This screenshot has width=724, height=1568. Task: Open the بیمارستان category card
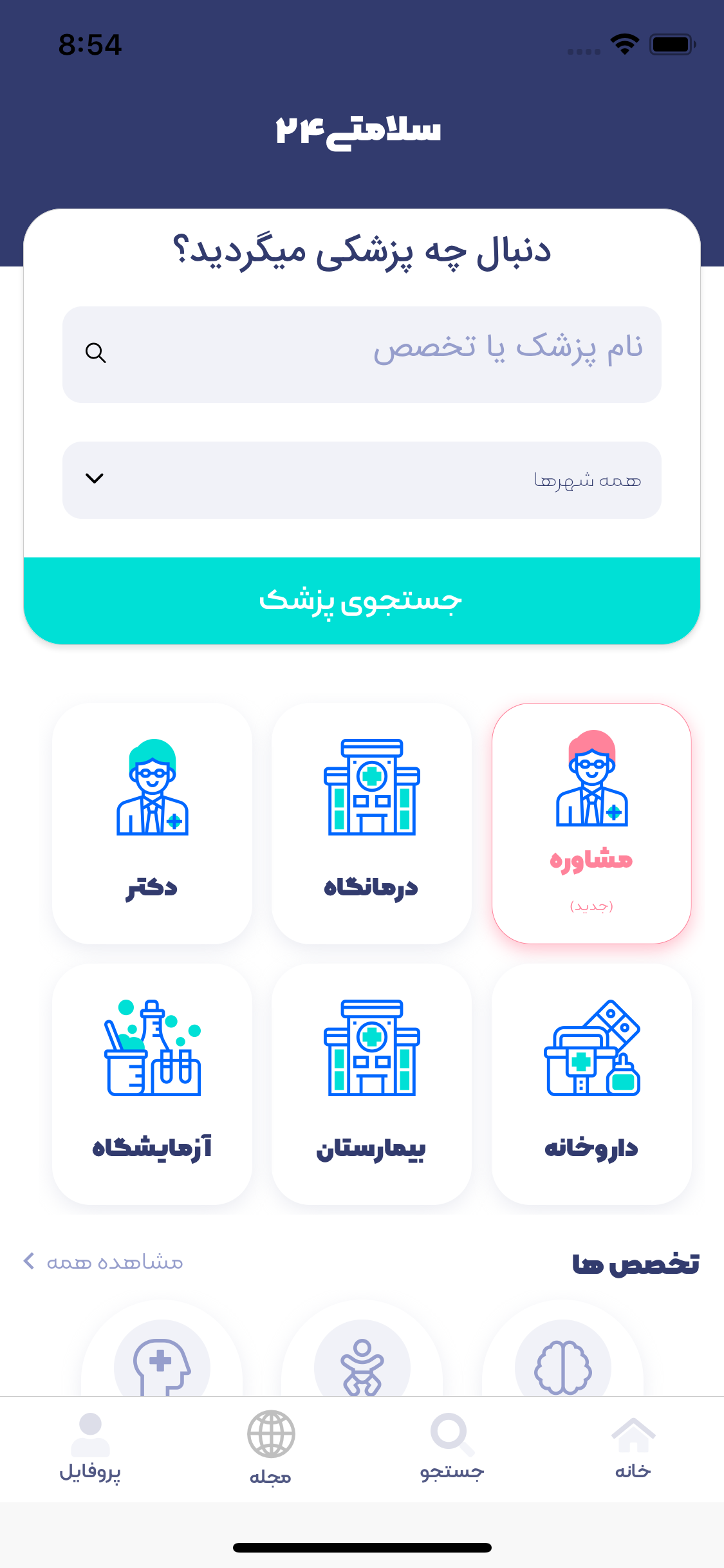(x=371, y=1083)
